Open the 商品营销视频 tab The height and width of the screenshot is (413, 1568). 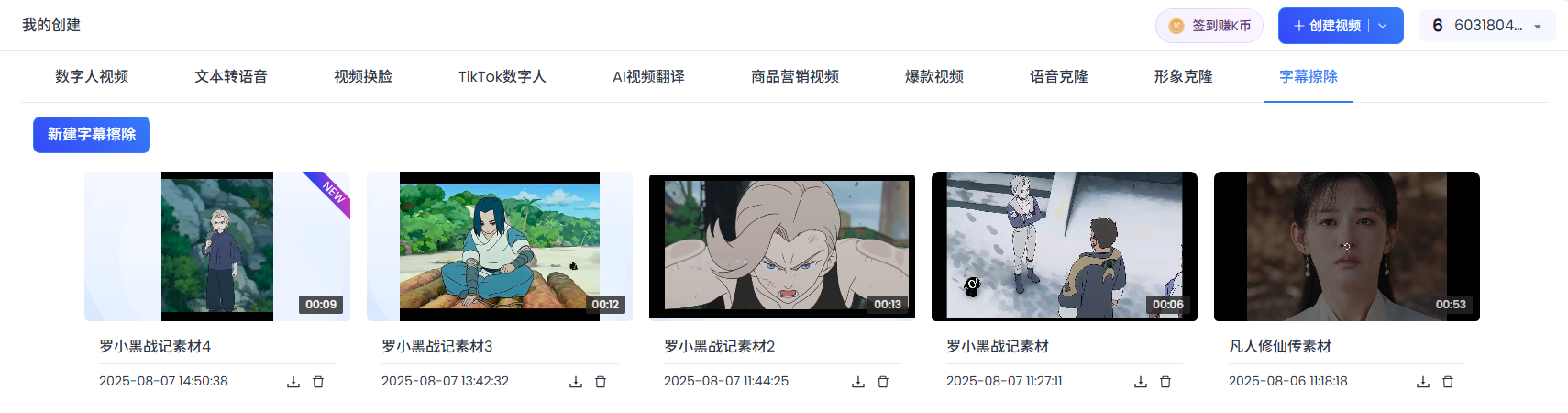[795, 76]
